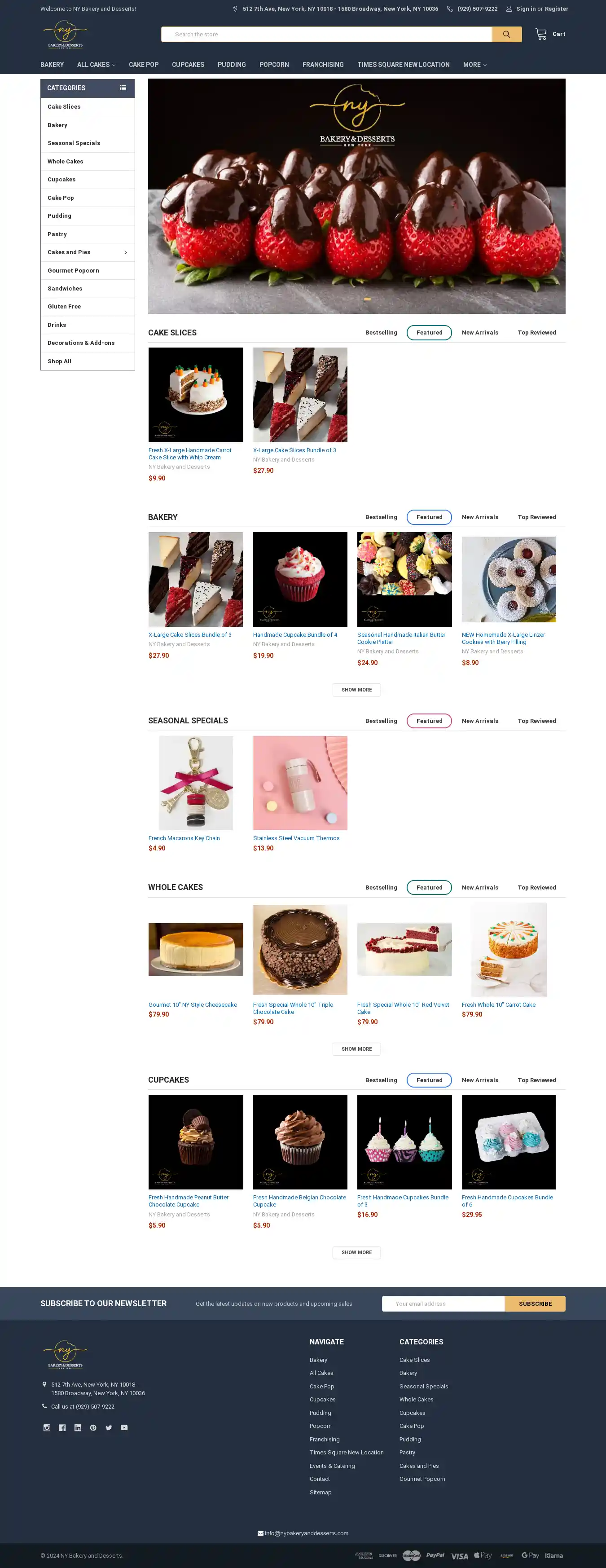Tap Show More under the Cupcakes section
Viewport: 606px width, 1568px height.
click(356, 1252)
